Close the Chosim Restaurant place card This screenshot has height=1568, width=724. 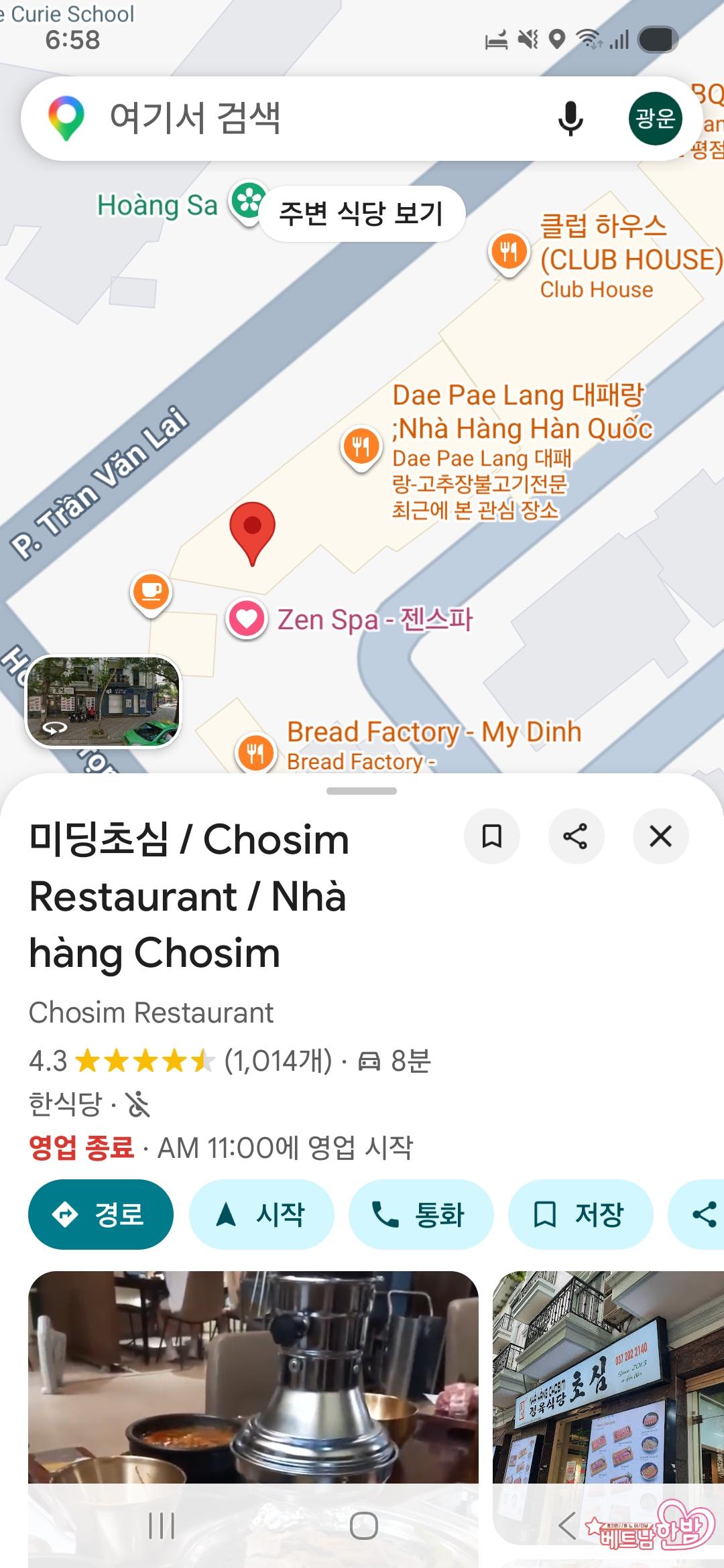pyautogui.click(x=660, y=836)
